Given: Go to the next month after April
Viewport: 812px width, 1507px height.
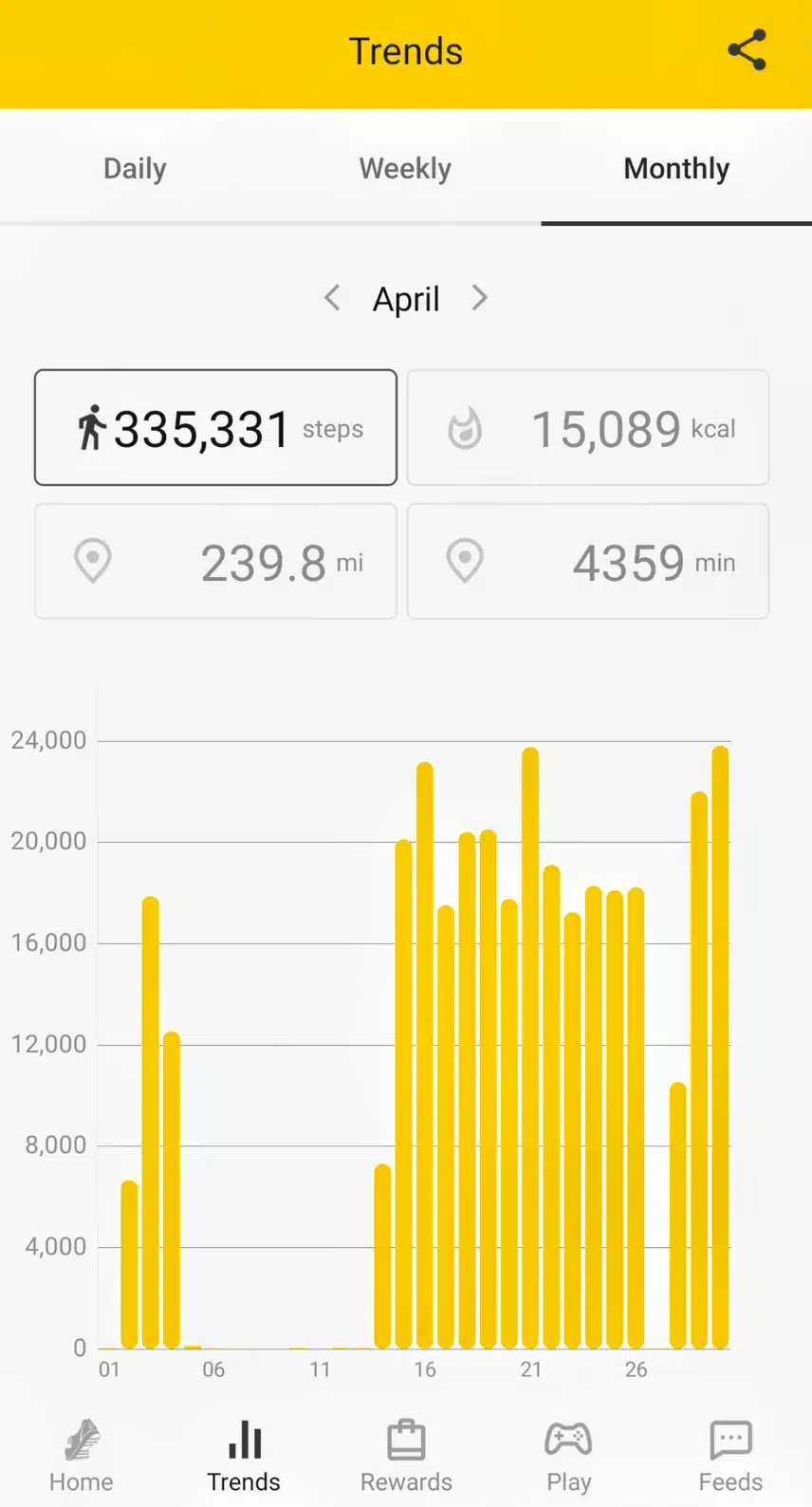Looking at the screenshot, I should [480, 298].
